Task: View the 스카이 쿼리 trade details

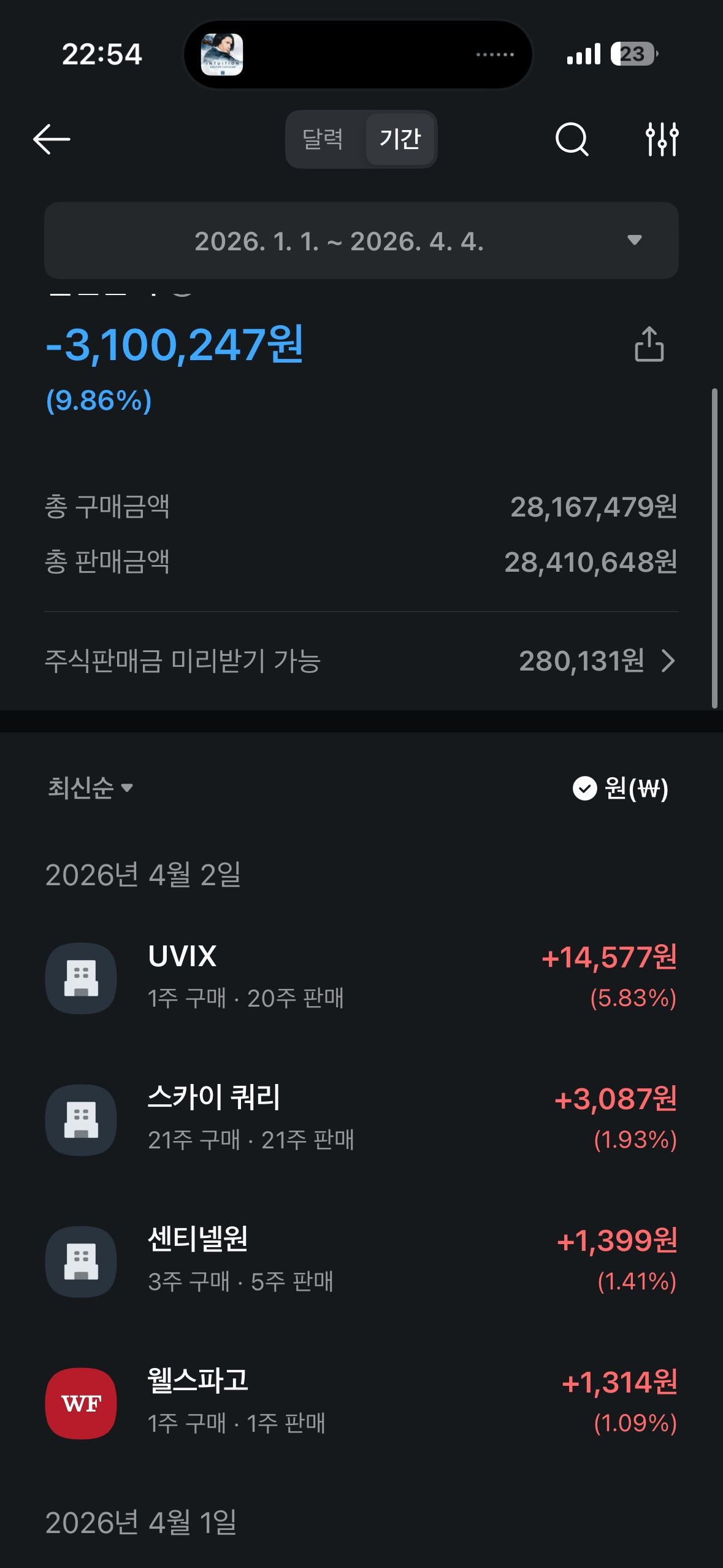Action: 361,1119
